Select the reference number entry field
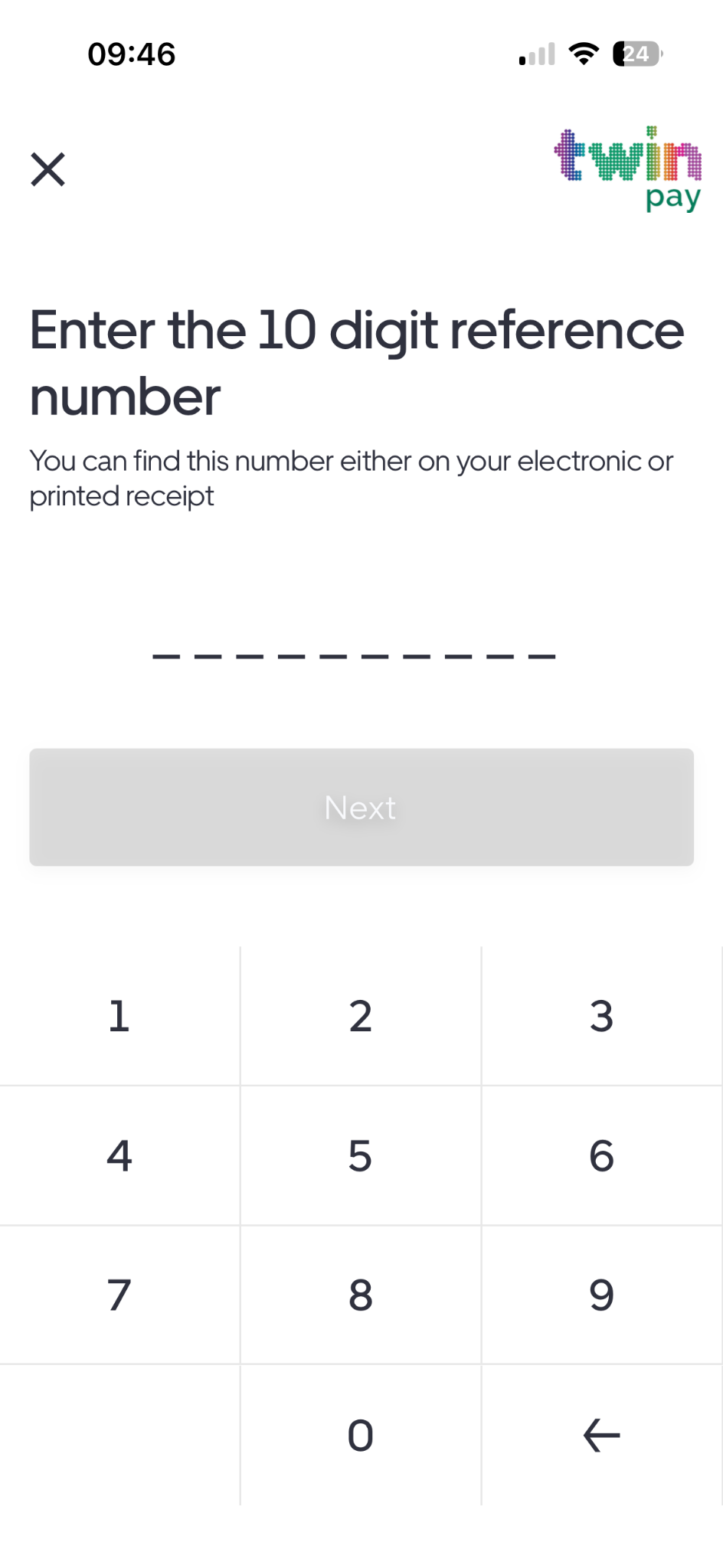Viewport: 723px width, 1568px height. tap(354, 655)
